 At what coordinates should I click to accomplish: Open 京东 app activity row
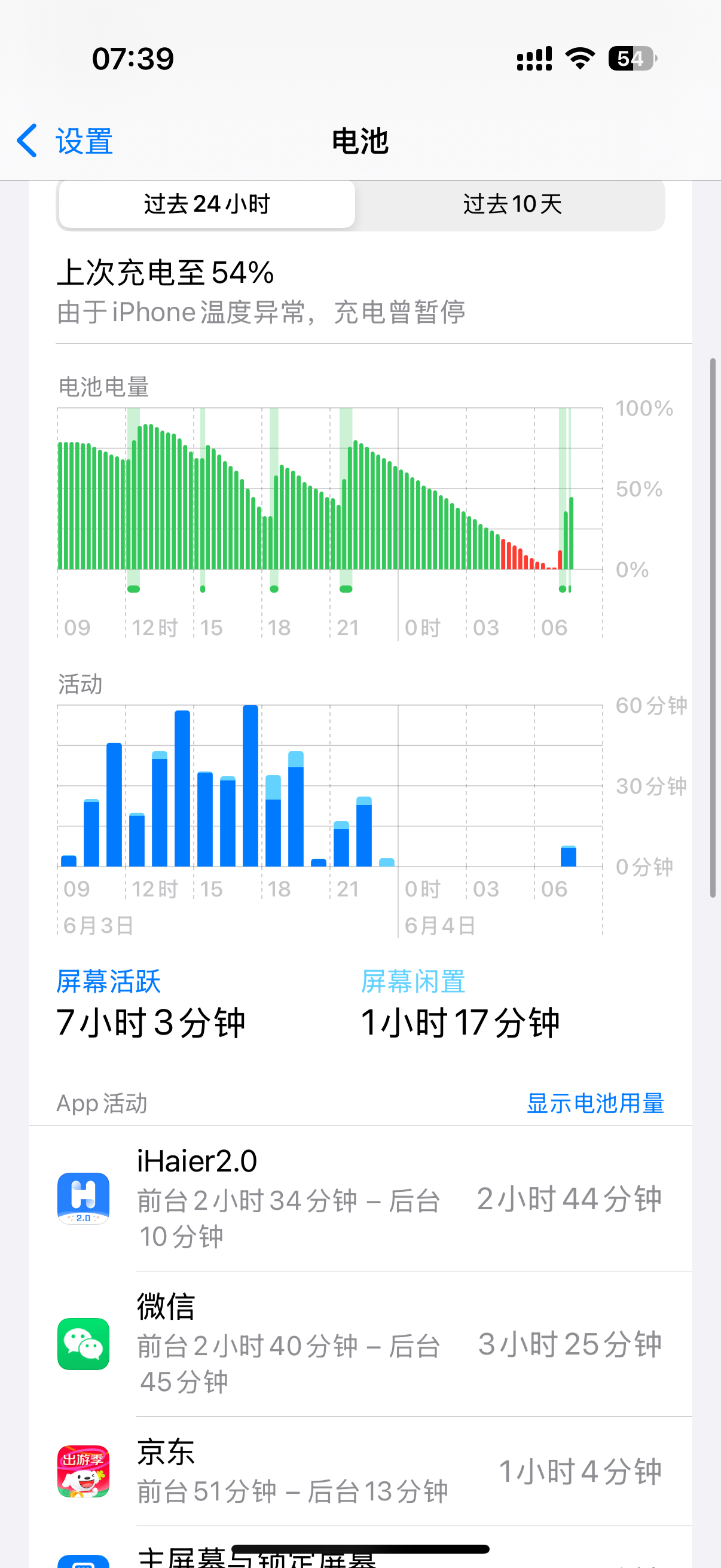point(360,1471)
